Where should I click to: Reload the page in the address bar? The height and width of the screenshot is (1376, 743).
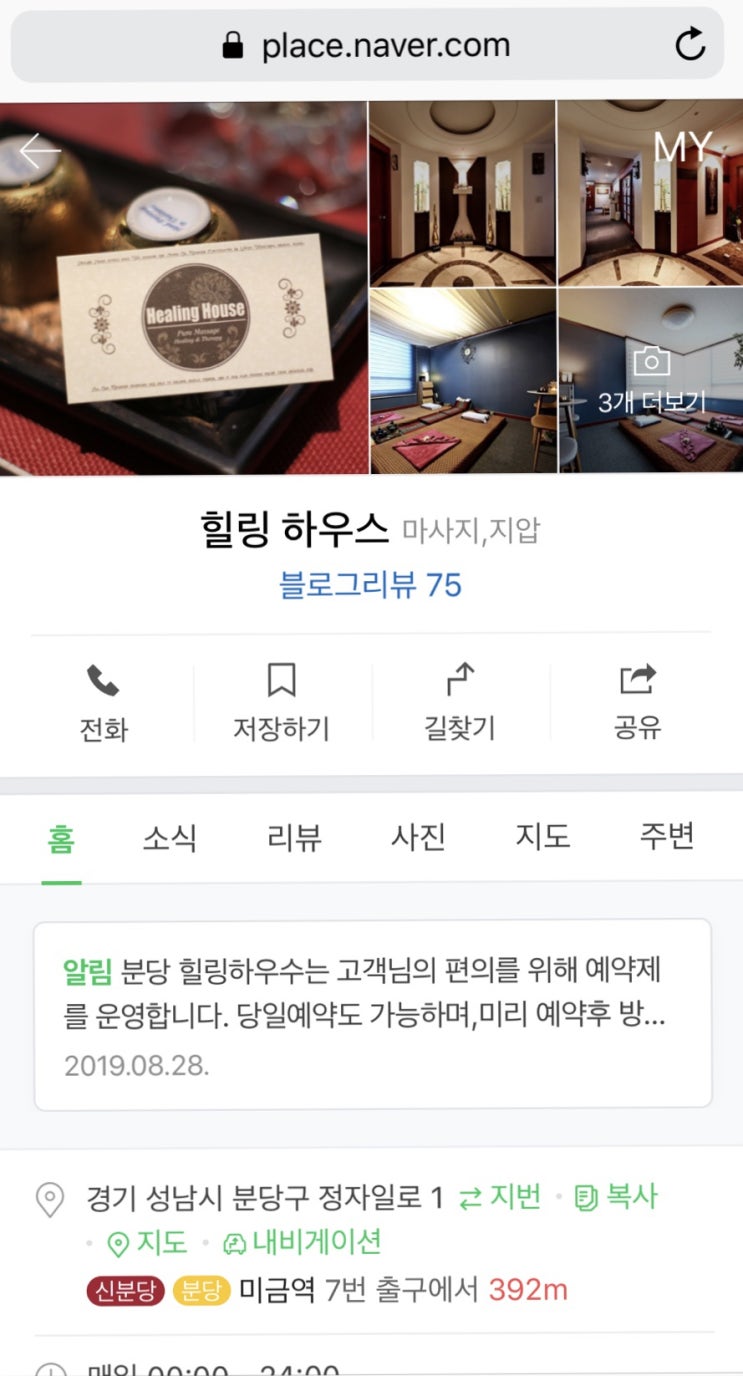coord(690,44)
